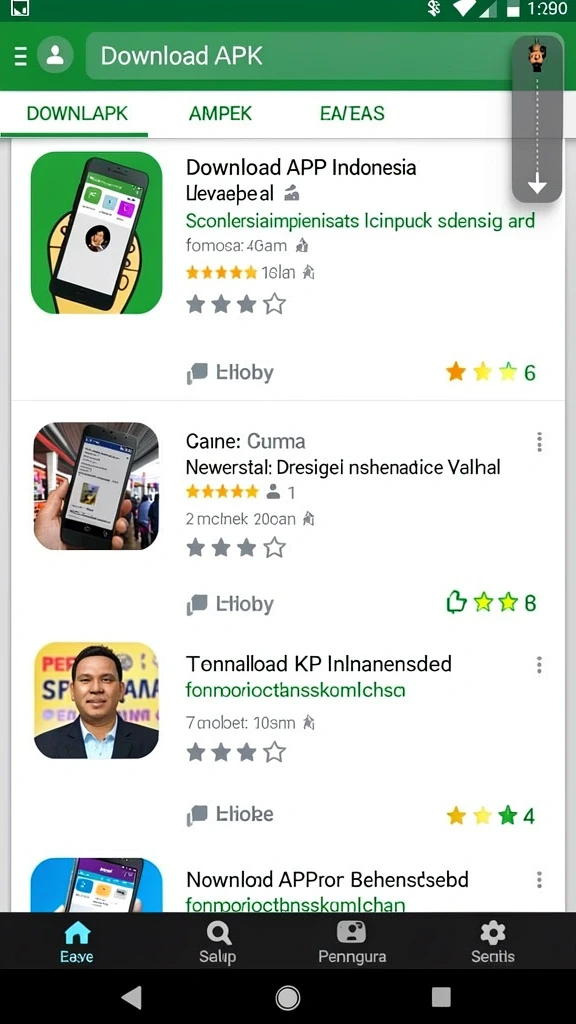Viewport: 576px width, 1024px height.
Task: Tap the system home button
Action: [287, 997]
